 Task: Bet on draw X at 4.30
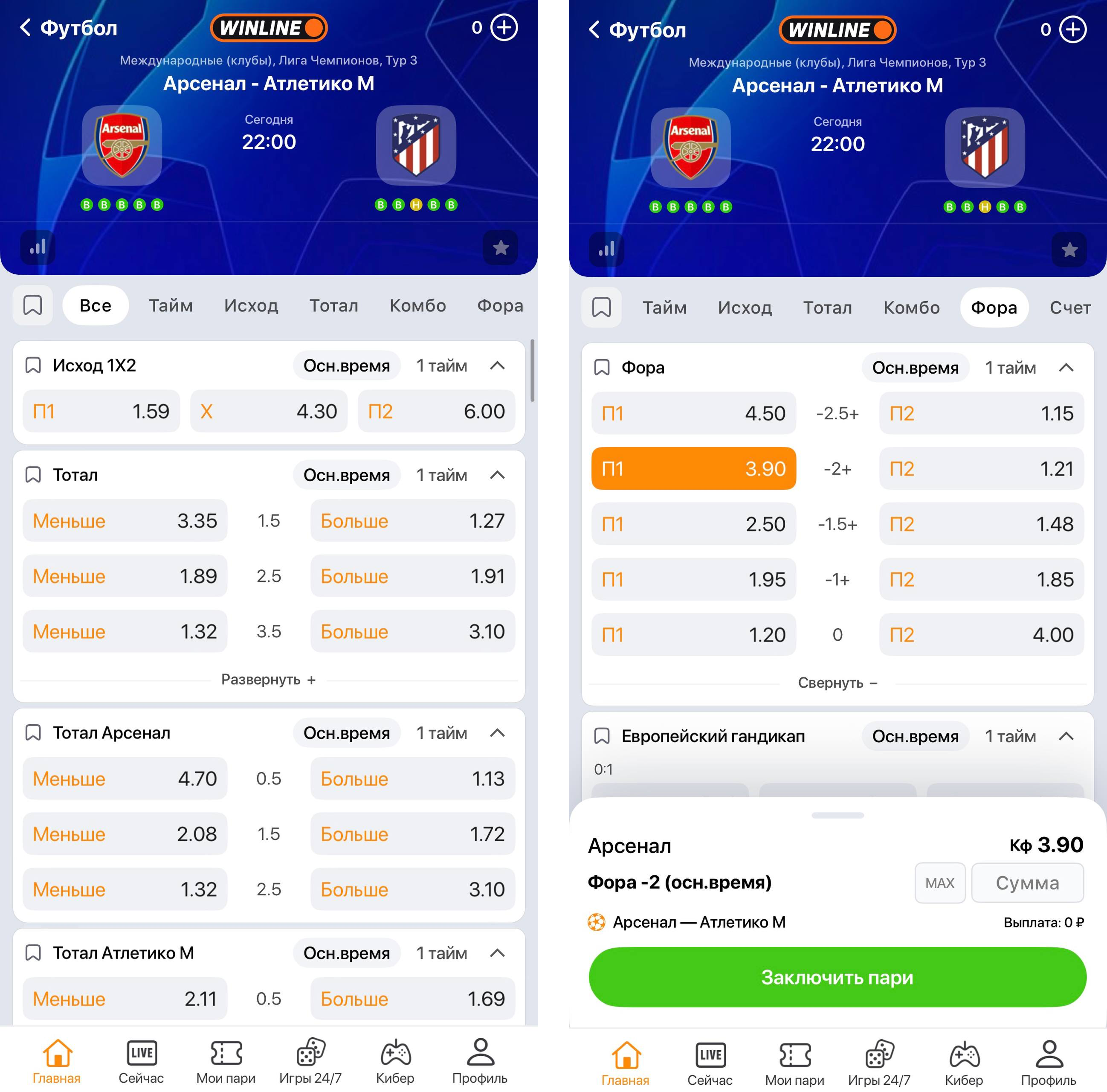[269, 411]
